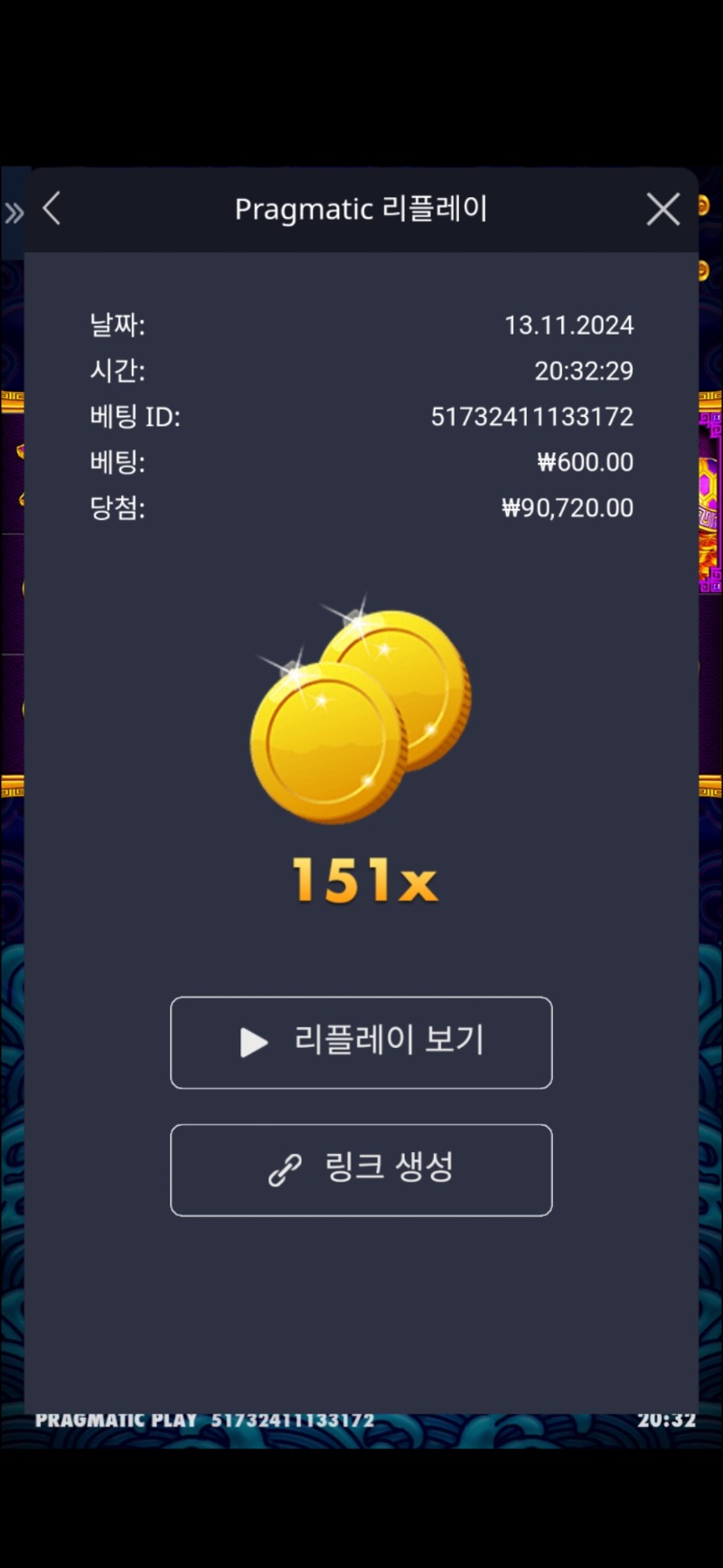
Task: Go back from the Pragmatic replay panel
Action: coord(52,209)
